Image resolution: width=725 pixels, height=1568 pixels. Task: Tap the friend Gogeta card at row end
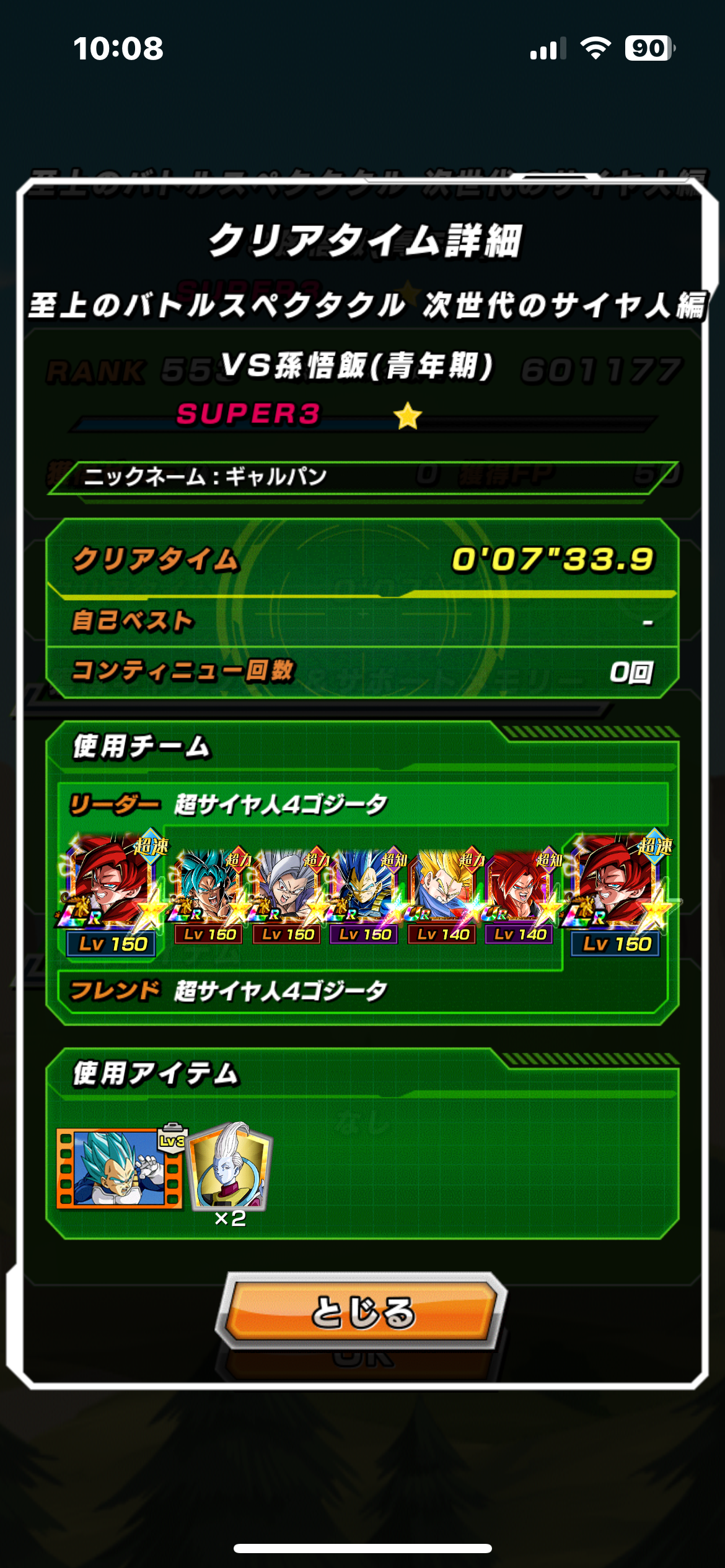[x=618, y=893]
